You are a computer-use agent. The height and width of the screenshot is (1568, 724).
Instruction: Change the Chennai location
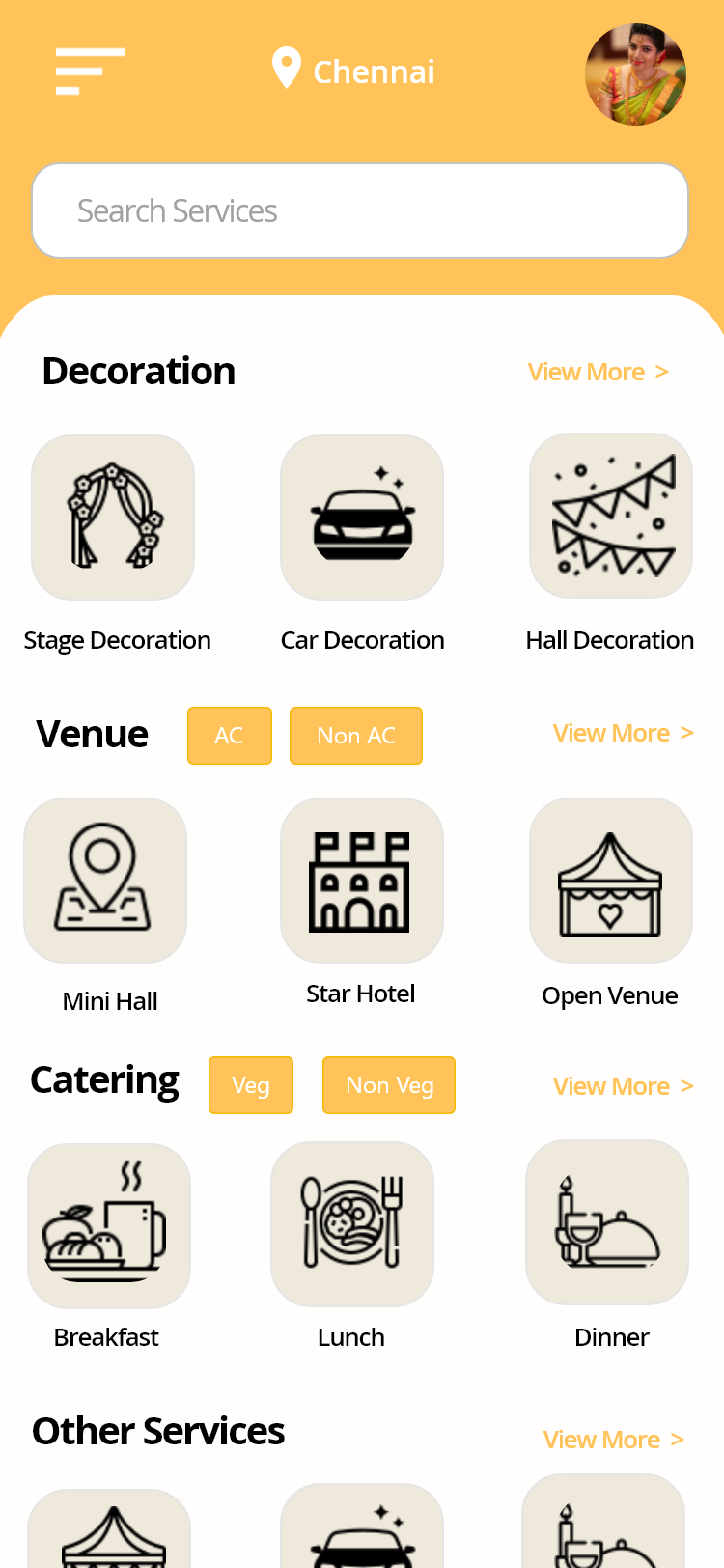353,70
